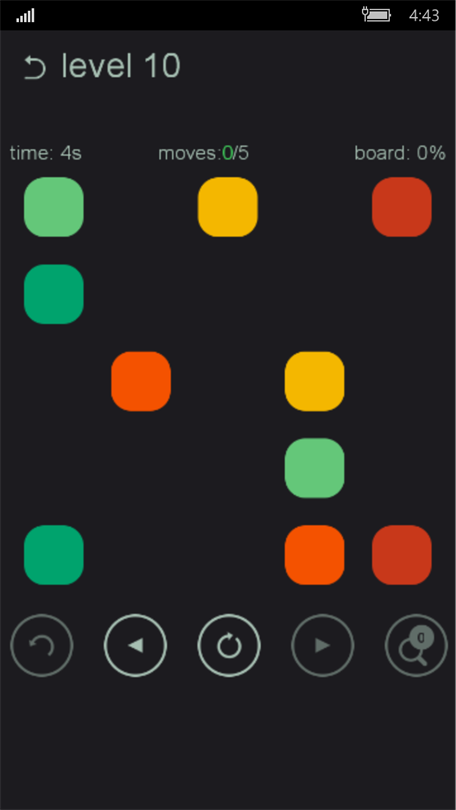Image resolution: width=456 pixels, height=810 pixels.
Task: Select the yellow tile in the top row
Action: [228, 207]
